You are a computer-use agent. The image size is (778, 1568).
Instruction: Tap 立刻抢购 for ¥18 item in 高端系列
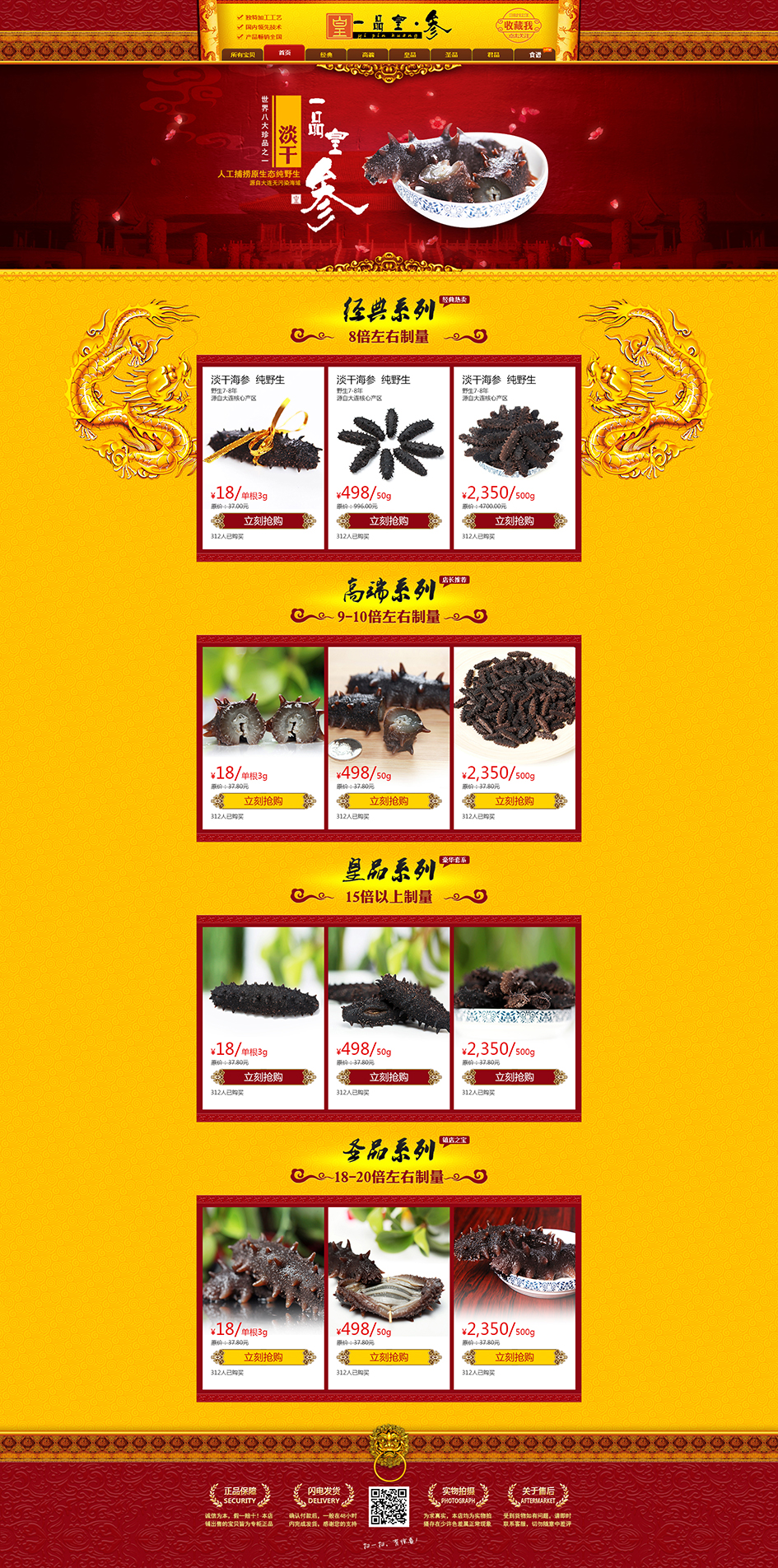(x=263, y=800)
